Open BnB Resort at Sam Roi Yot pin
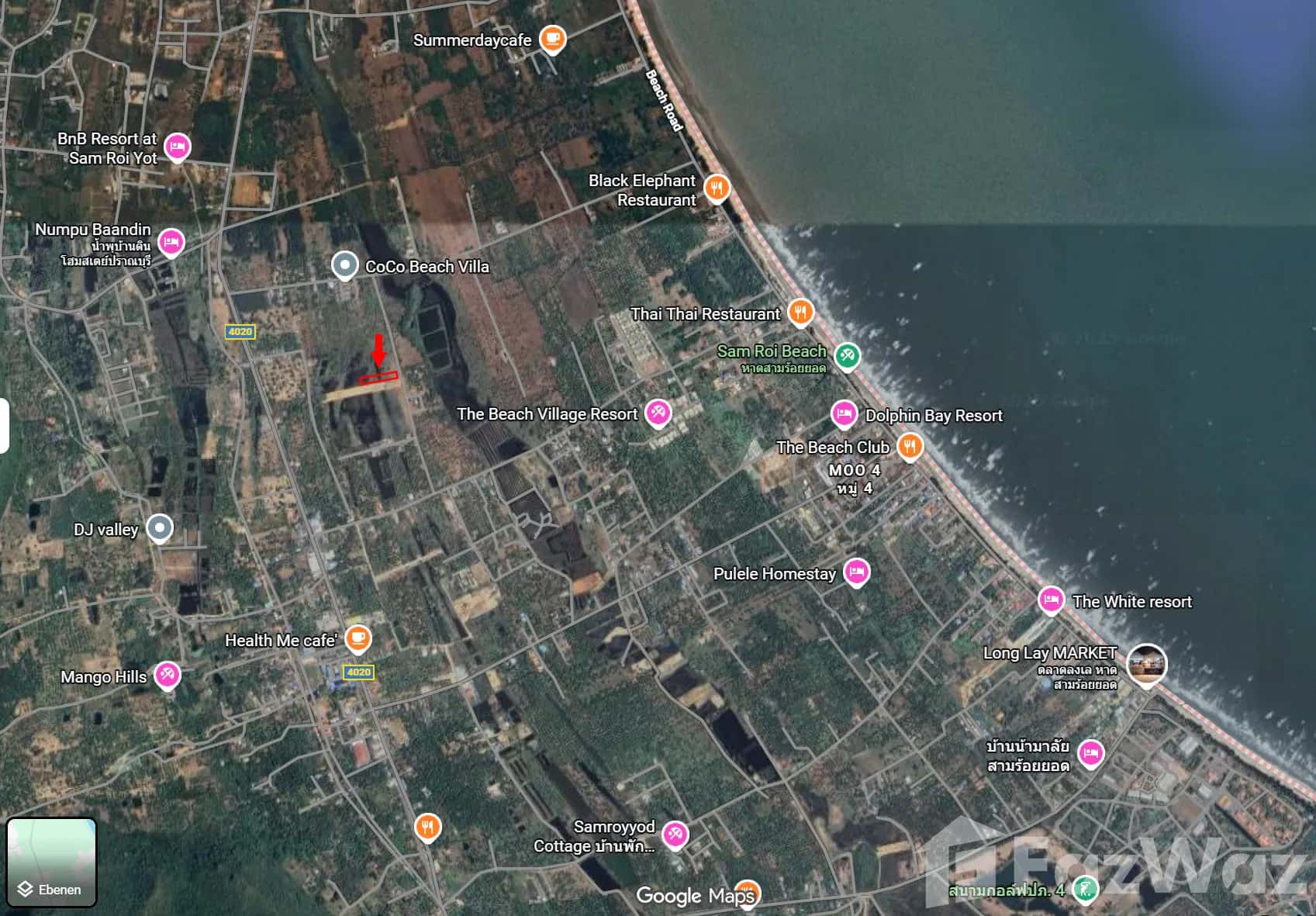 pyautogui.click(x=178, y=146)
